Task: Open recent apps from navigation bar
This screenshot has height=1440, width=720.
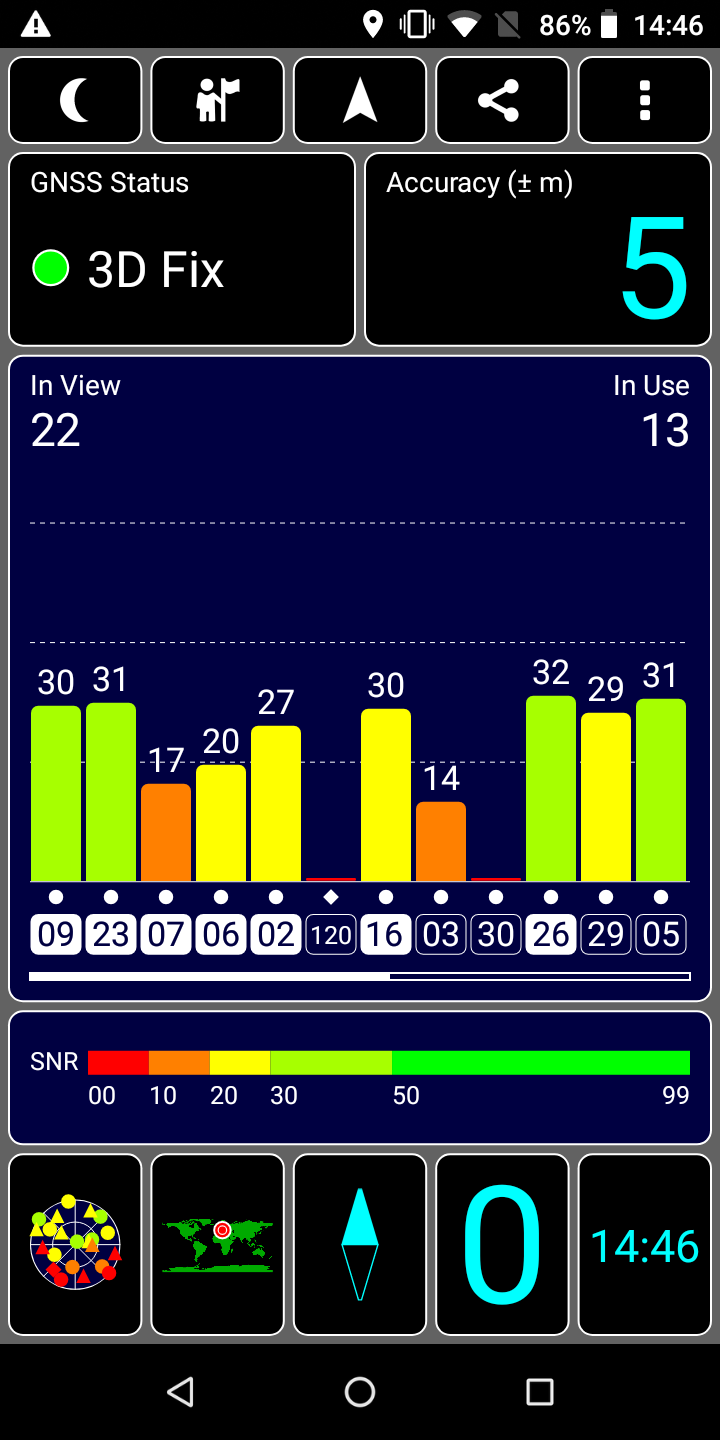Action: tap(540, 1391)
